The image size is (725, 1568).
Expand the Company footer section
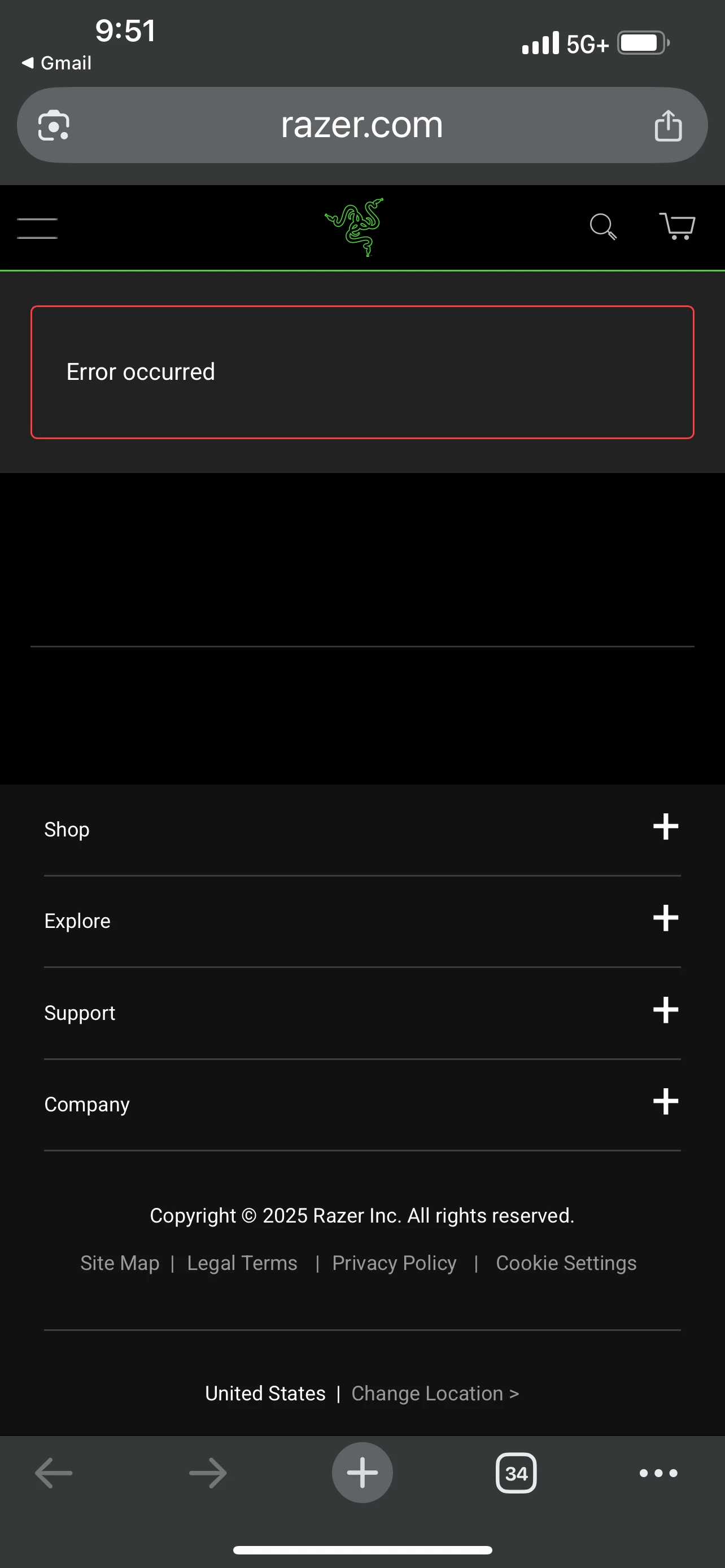665,1101
